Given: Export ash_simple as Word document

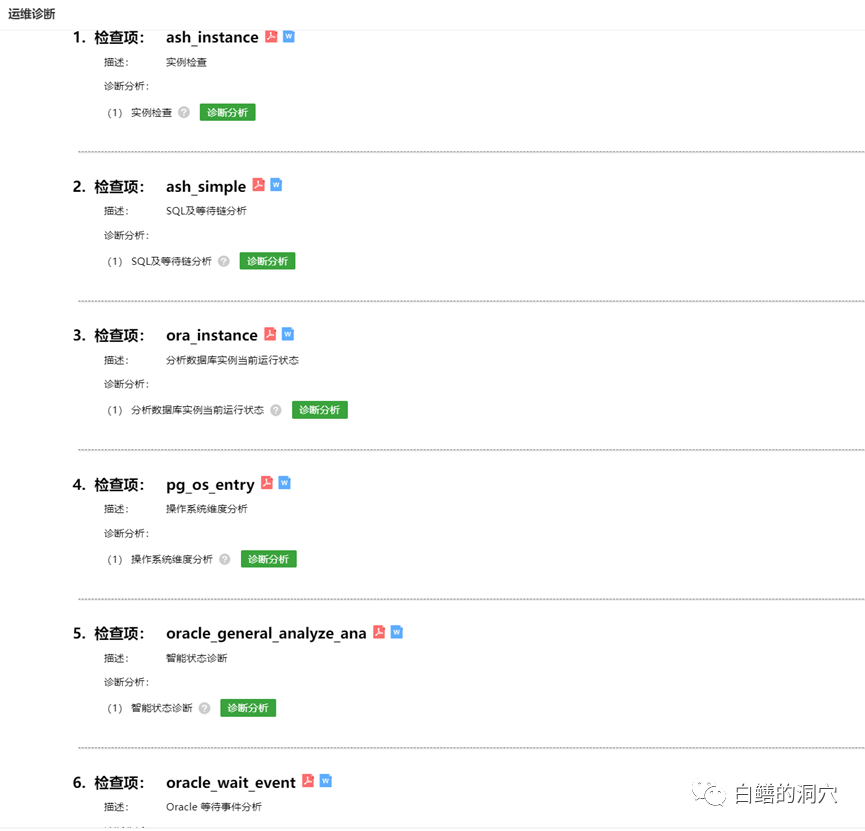Looking at the screenshot, I should 276,185.
